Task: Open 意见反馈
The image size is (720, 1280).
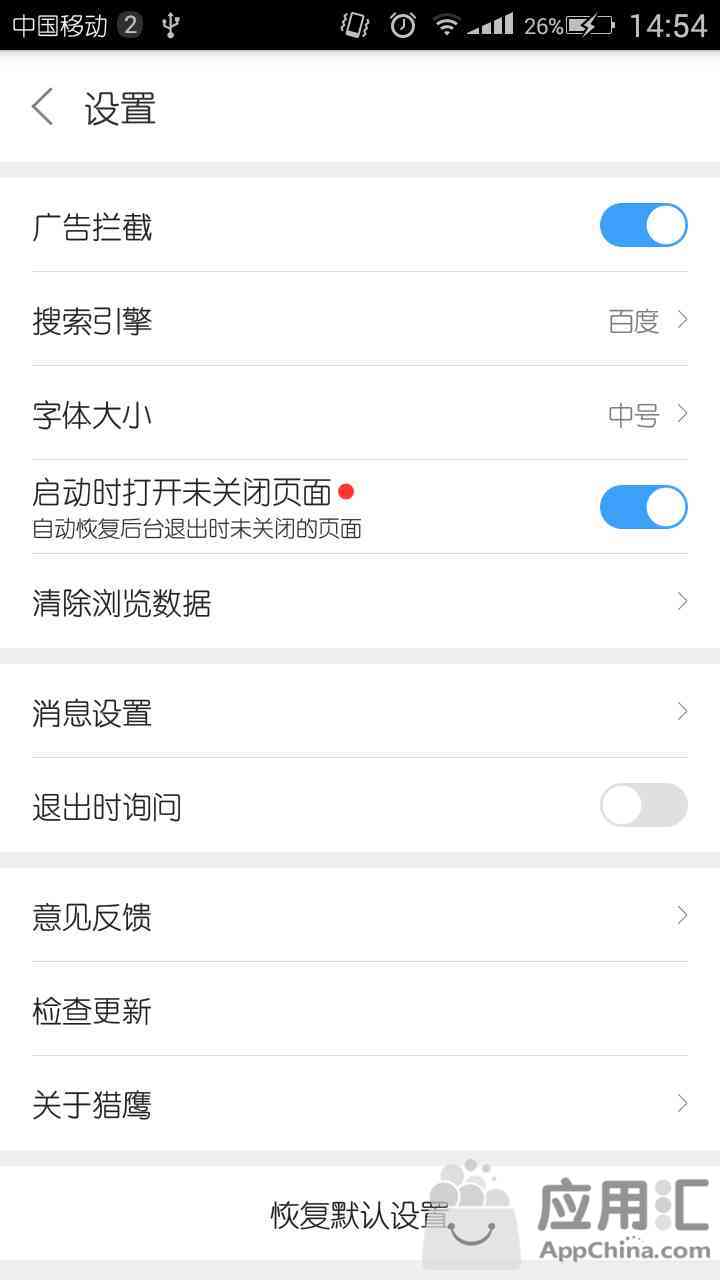Action: pyautogui.click(x=360, y=916)
